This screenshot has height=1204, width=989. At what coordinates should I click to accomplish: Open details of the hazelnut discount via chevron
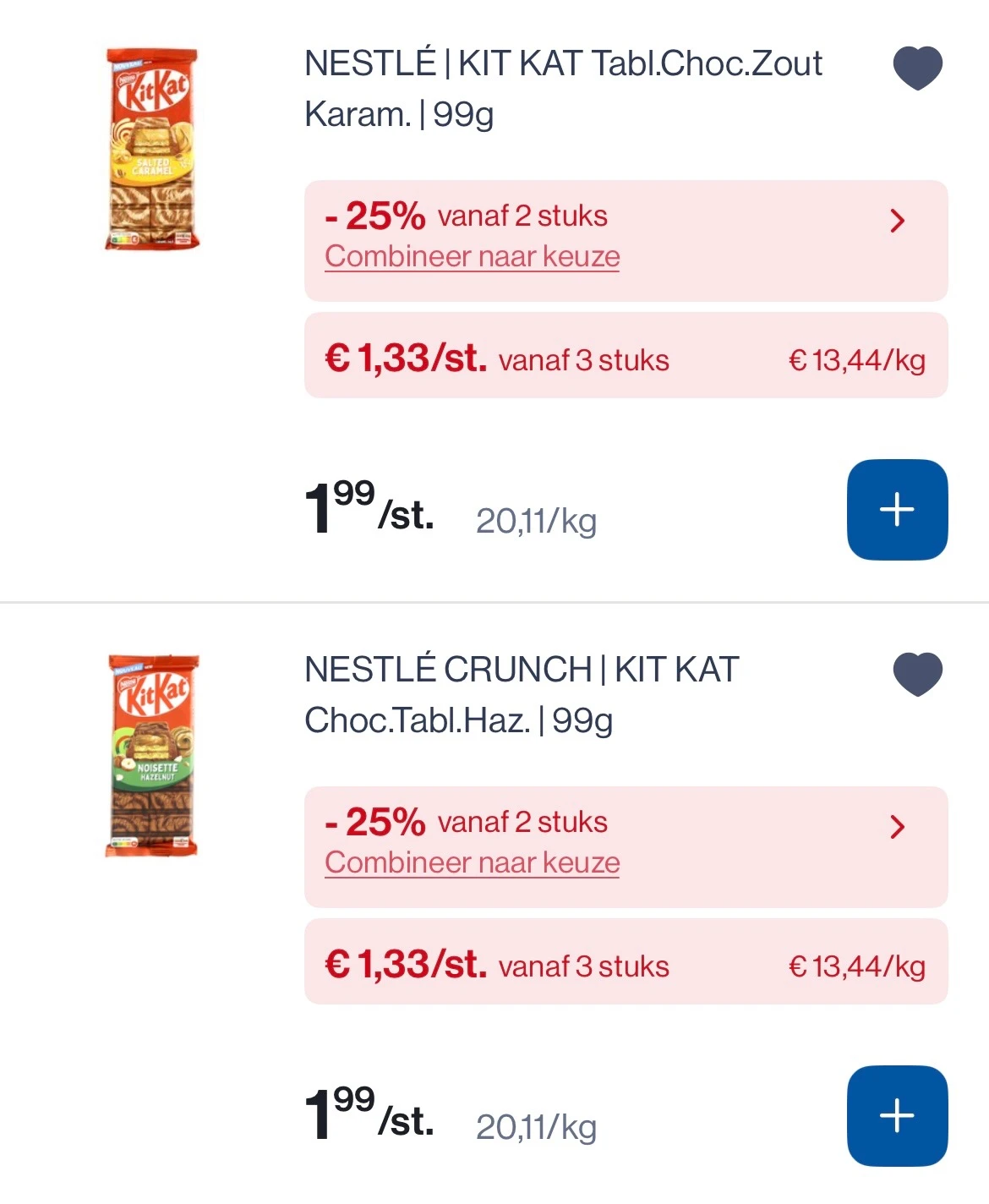coord(899,827)
